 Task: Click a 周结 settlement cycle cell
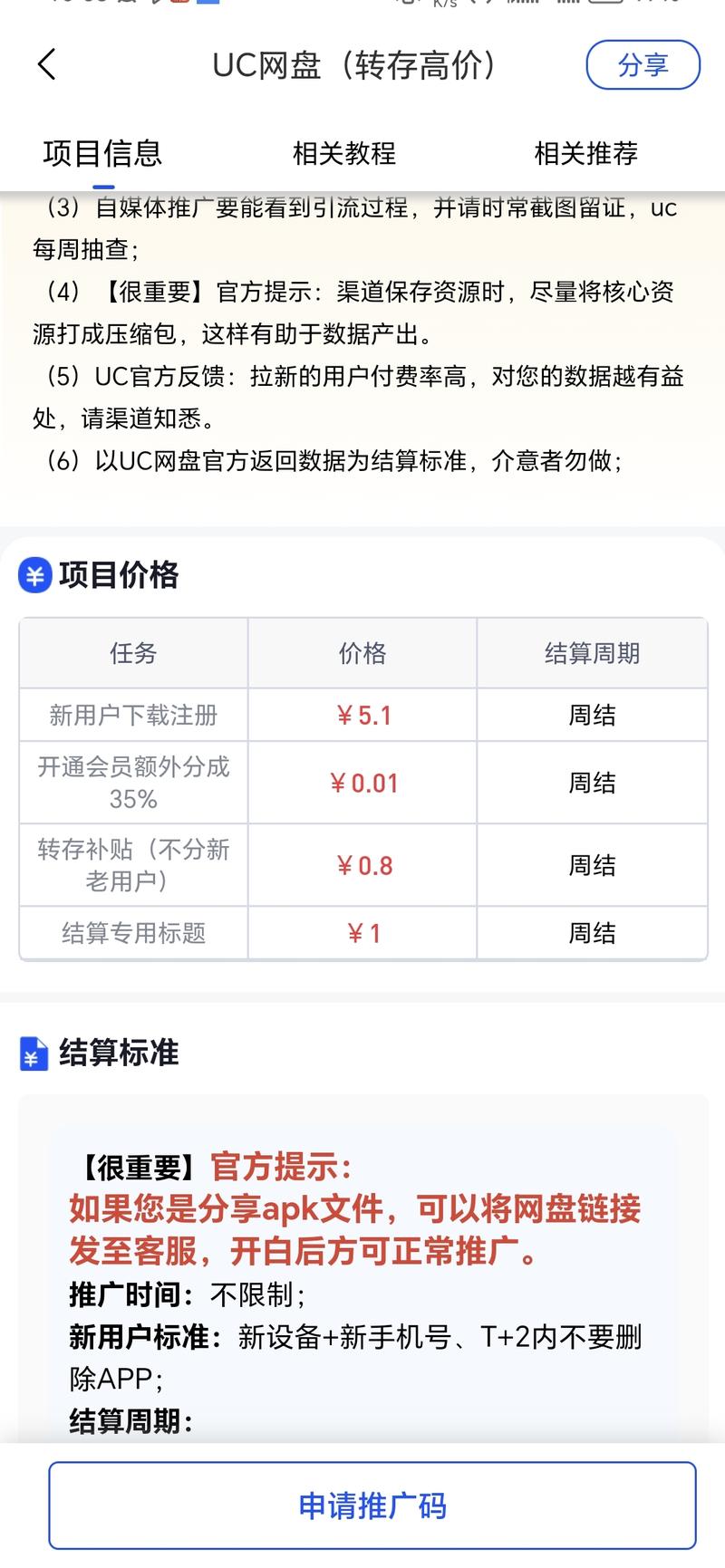[x=592, y=714]
